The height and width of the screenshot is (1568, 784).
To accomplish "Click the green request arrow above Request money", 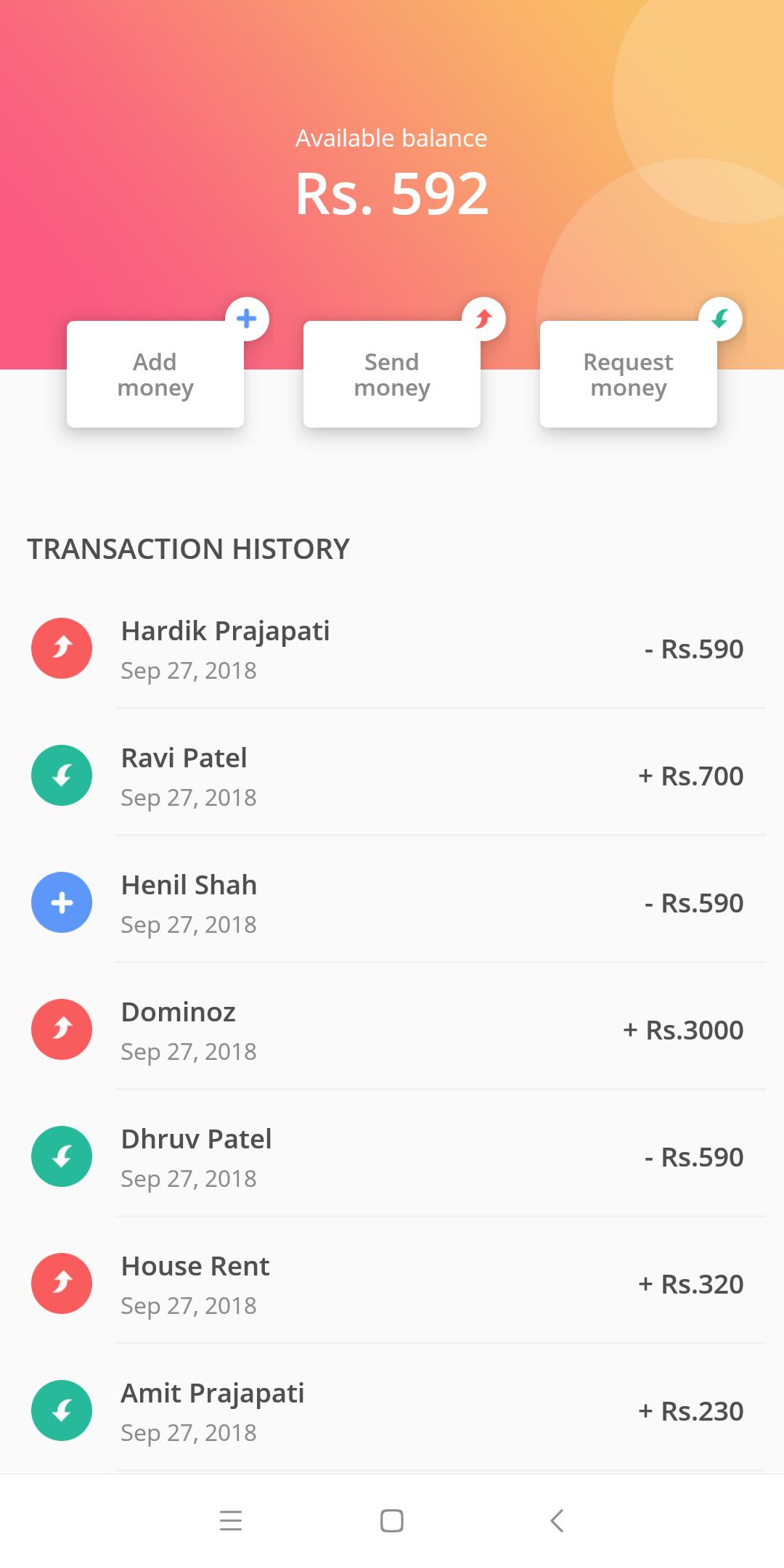I will tap(721, 319).
